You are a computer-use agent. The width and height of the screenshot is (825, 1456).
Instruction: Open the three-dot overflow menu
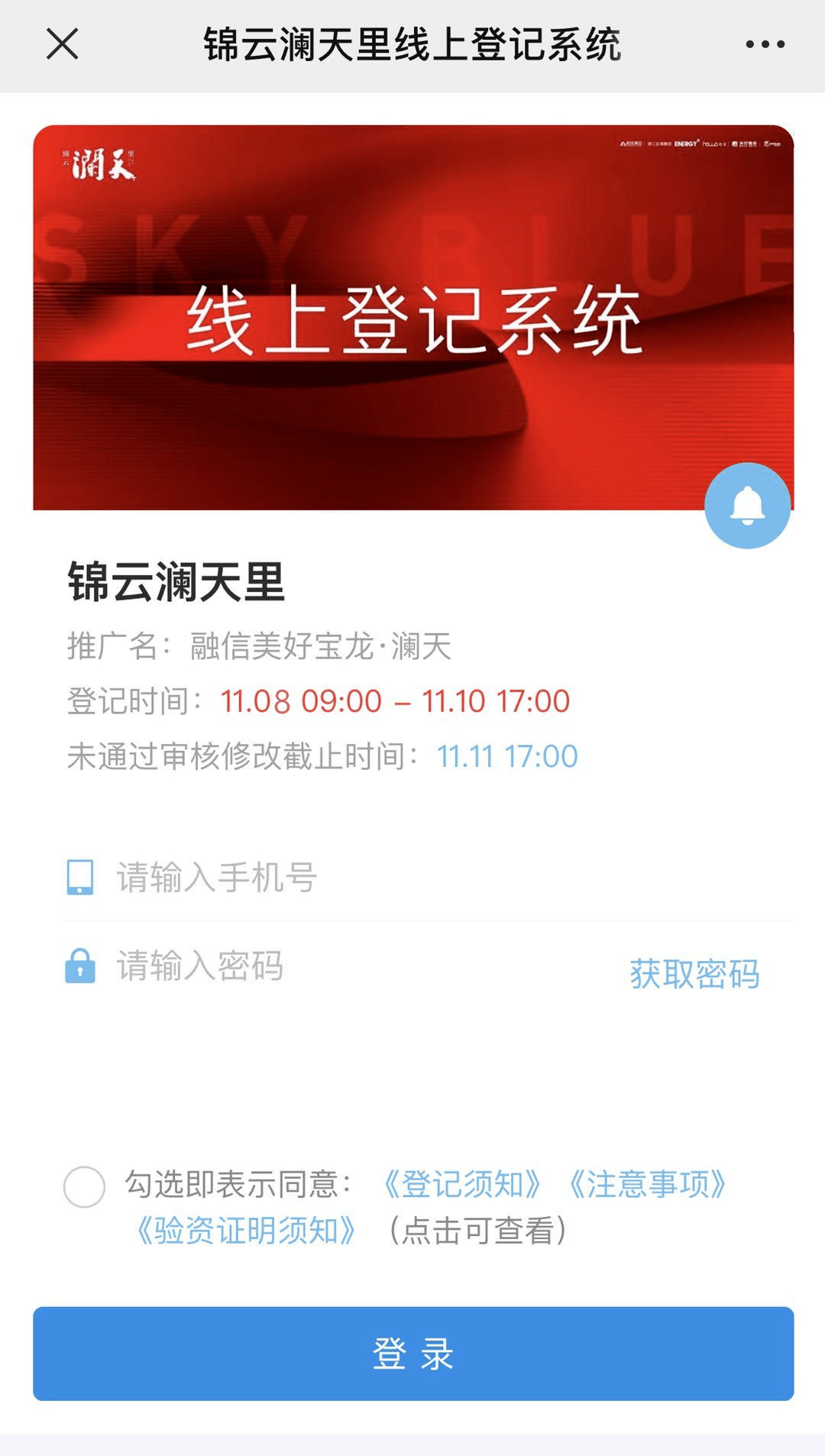tap(765, 44)
